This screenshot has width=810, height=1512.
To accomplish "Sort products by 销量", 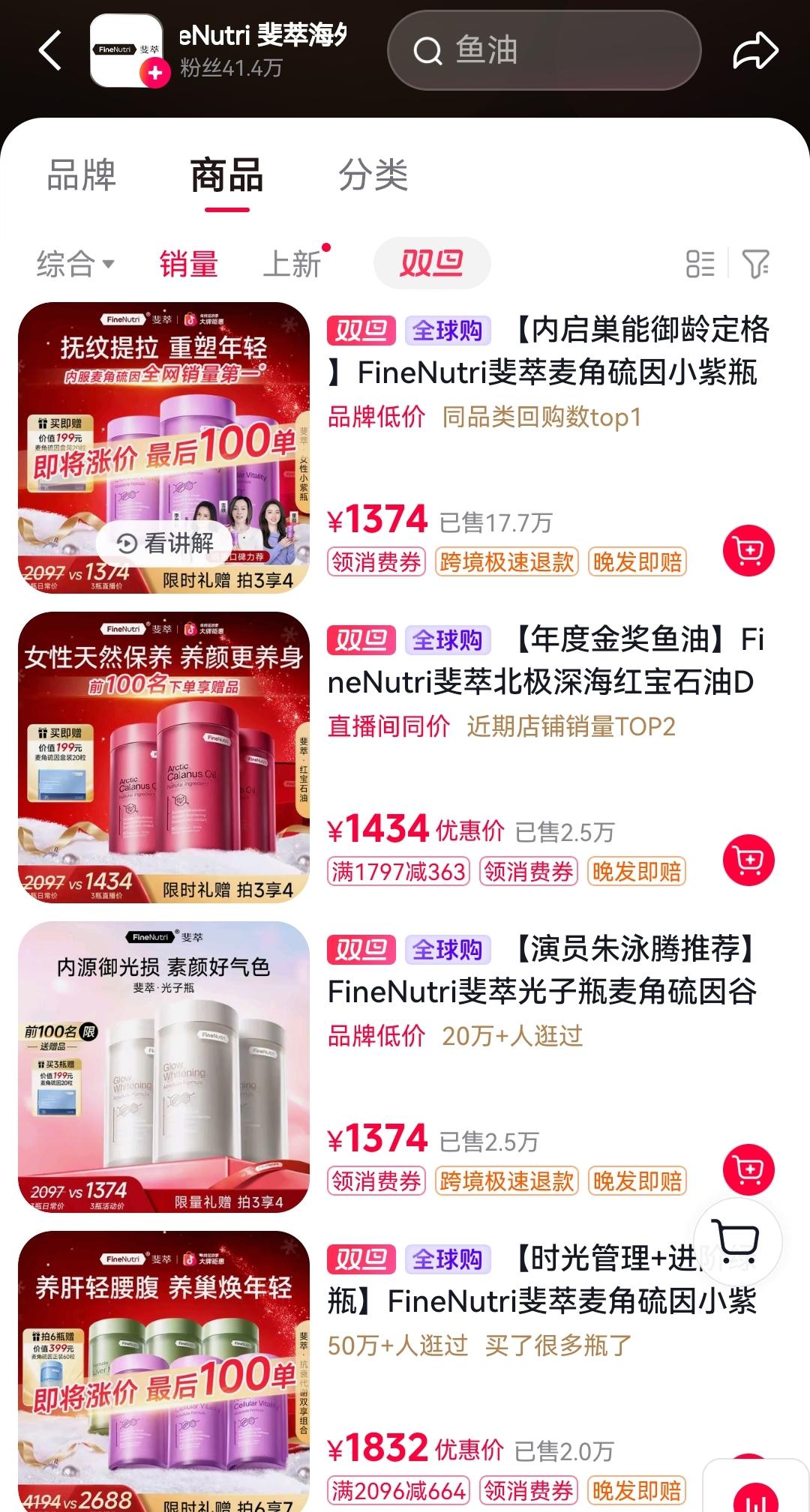I will coord(188,264).
